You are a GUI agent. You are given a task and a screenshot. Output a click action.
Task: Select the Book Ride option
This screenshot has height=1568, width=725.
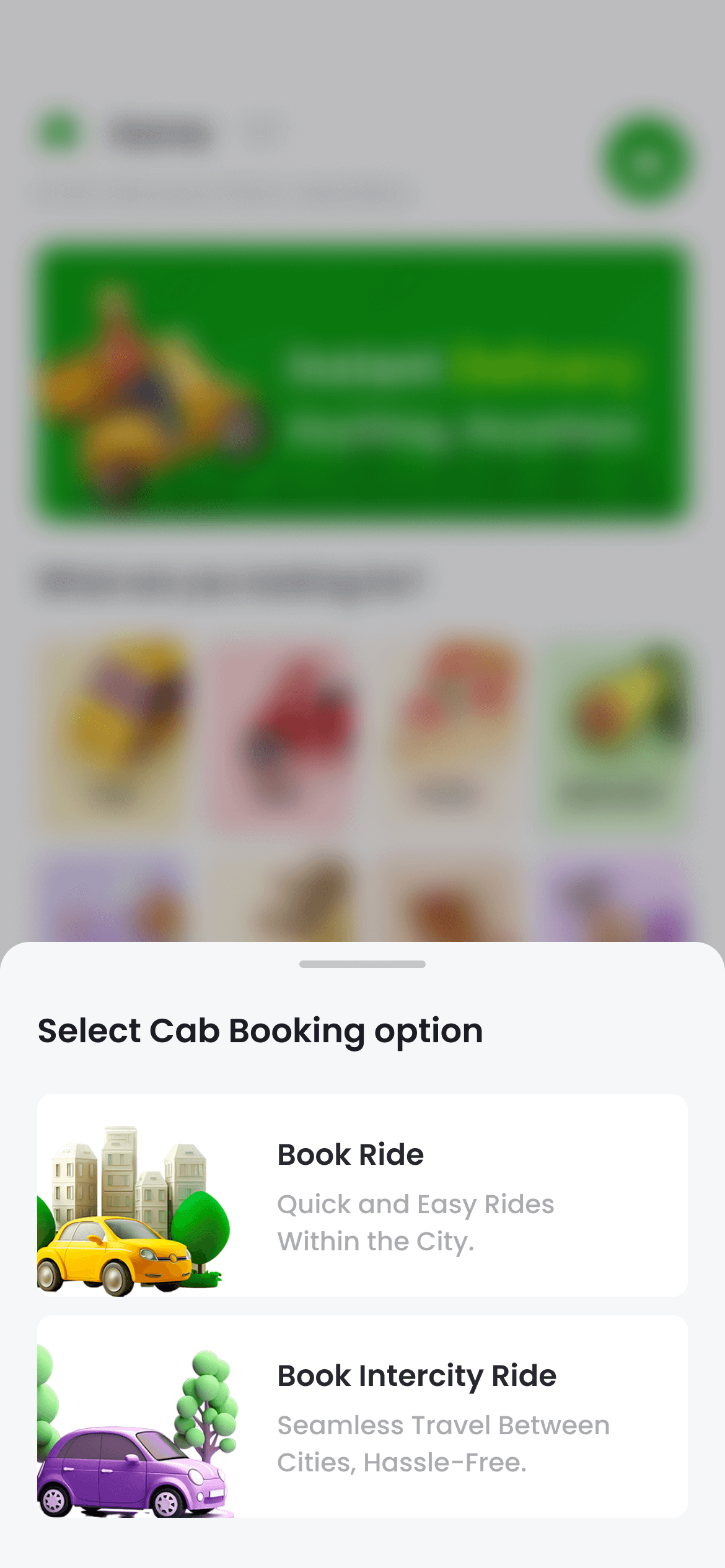click(362, 1195)
